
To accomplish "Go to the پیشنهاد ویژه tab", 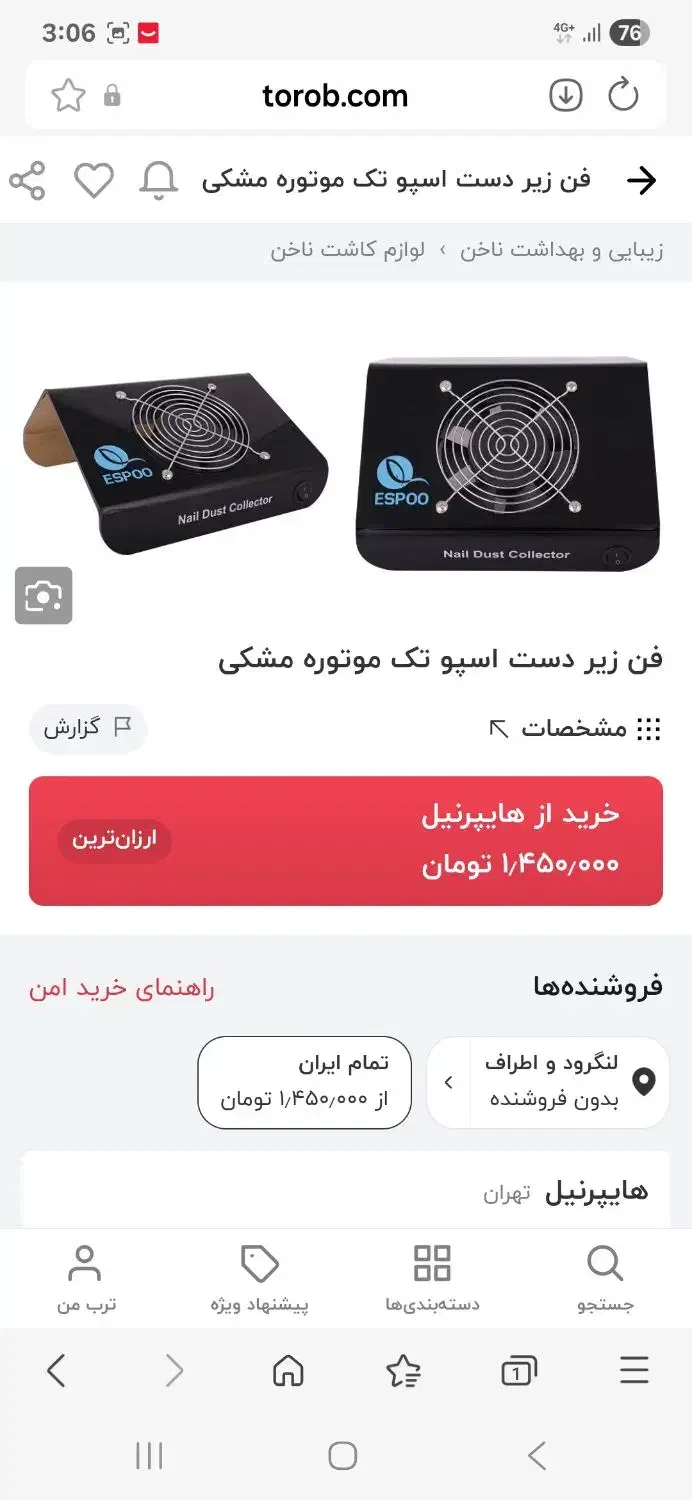I will pyautogui.click(x=260, y=1279).
